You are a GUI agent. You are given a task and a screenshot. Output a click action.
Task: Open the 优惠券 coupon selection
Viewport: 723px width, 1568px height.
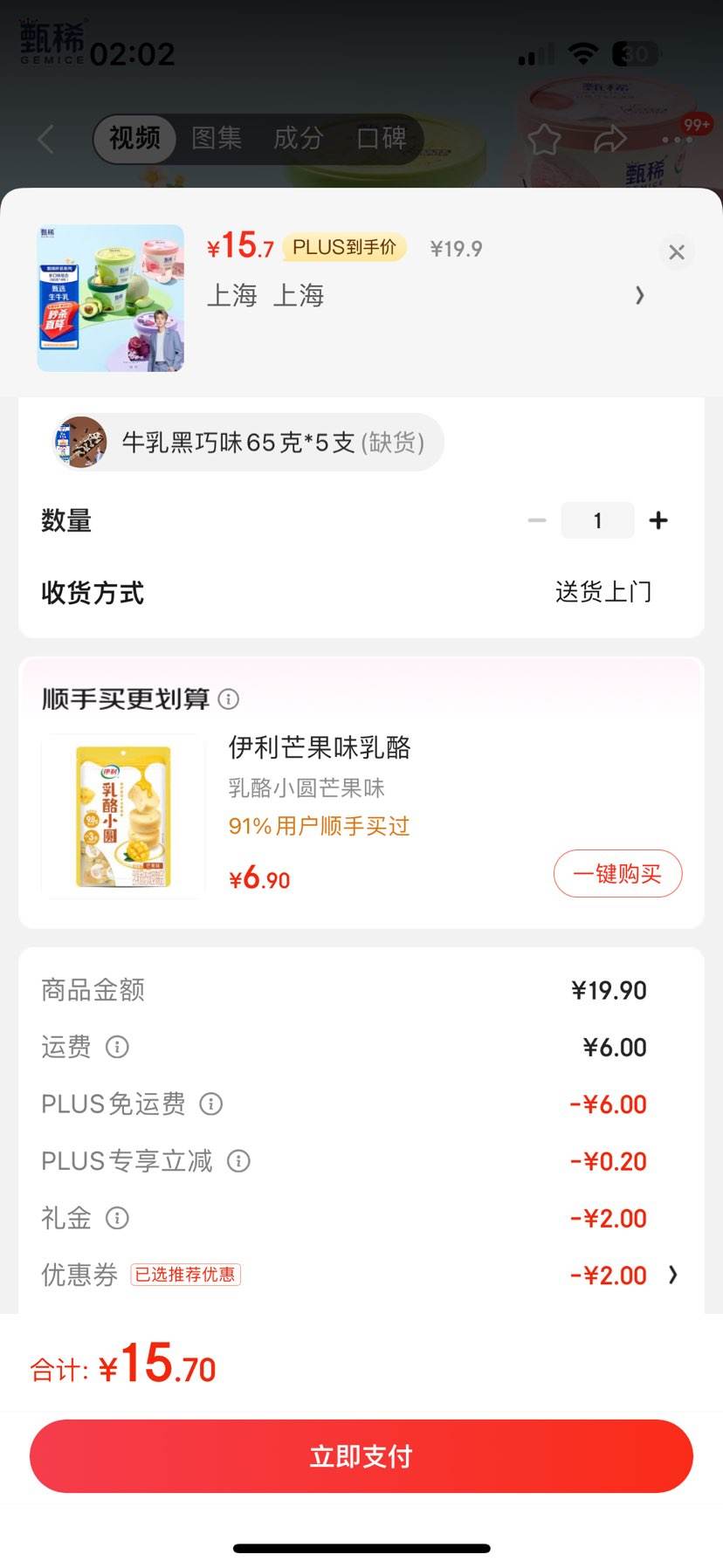coord(672,1276)
